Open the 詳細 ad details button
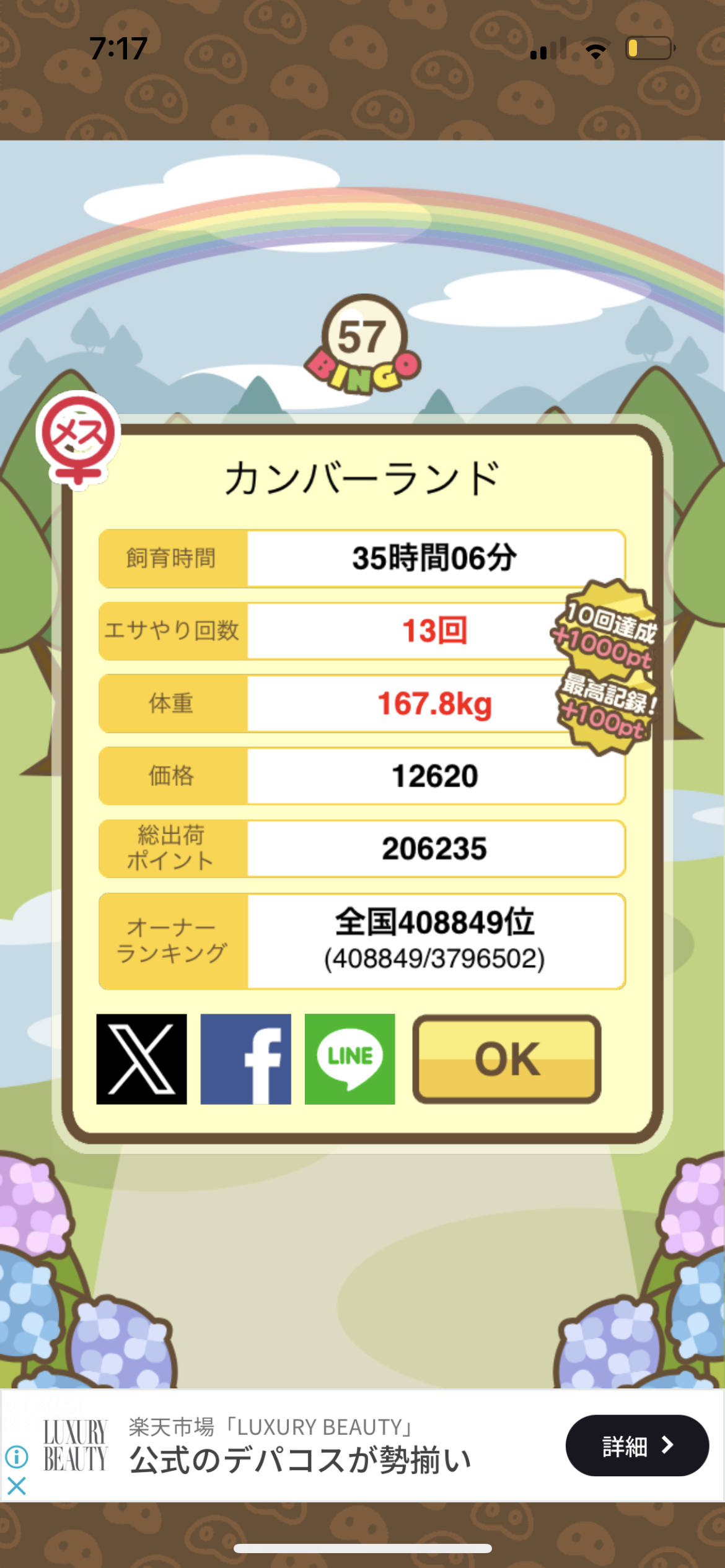 (x=636, y=1445)
